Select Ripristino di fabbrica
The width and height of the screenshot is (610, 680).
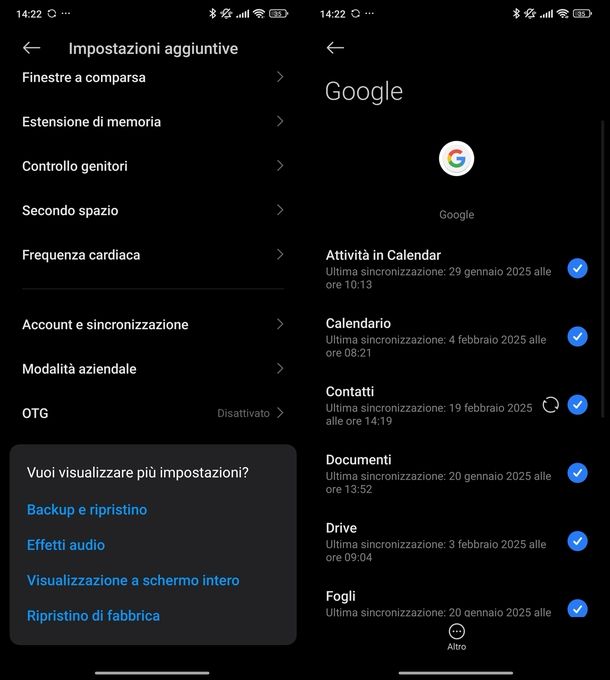(x=93, y=616)
